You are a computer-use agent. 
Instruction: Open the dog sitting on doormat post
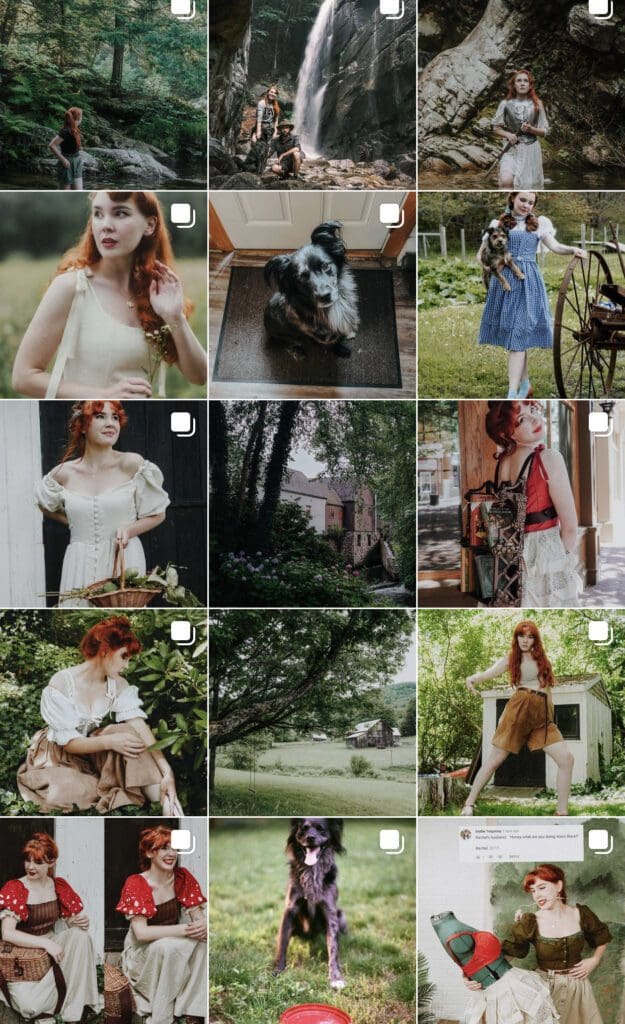(312, 295)
